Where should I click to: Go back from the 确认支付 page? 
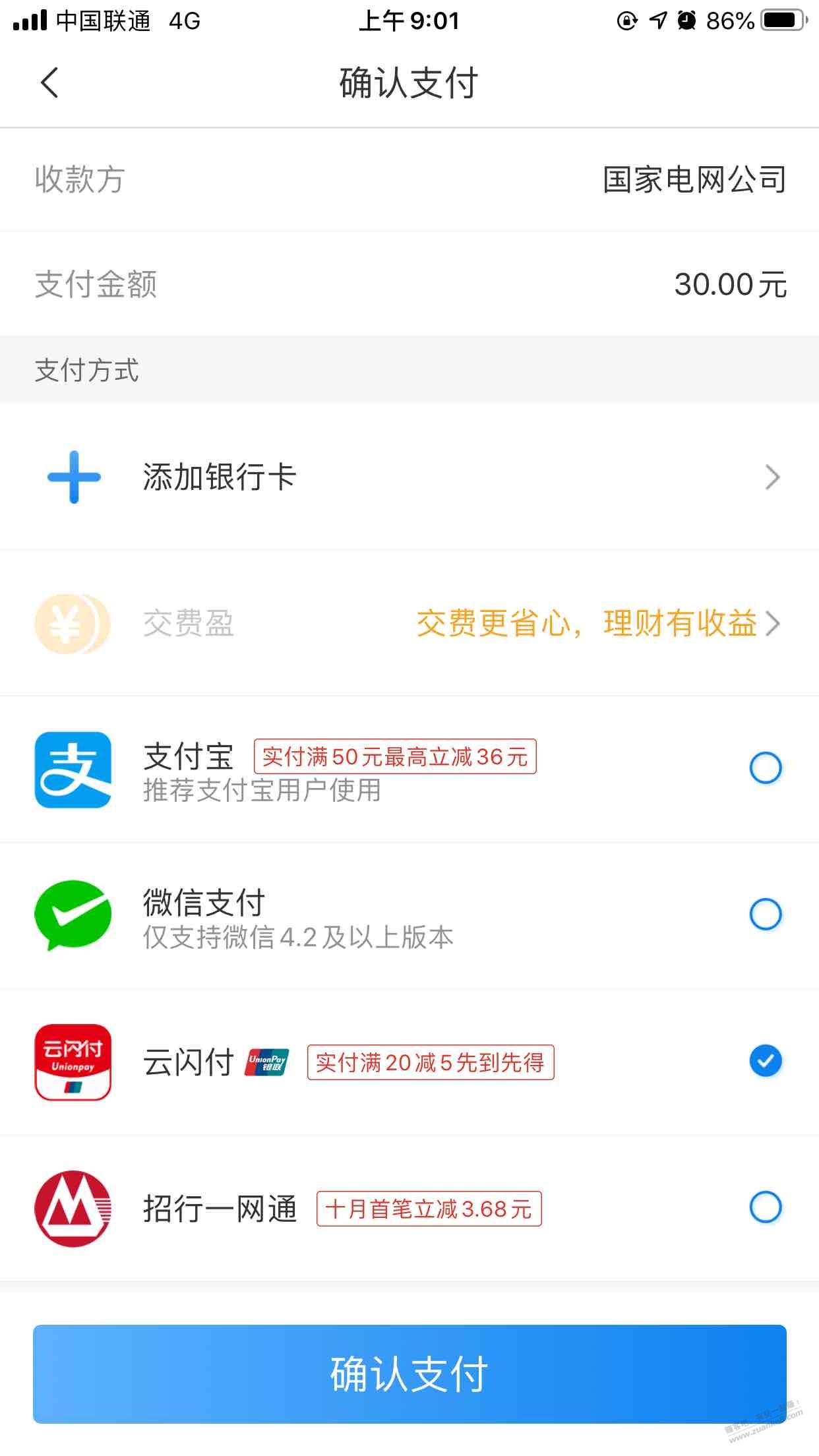pos(50,83)
